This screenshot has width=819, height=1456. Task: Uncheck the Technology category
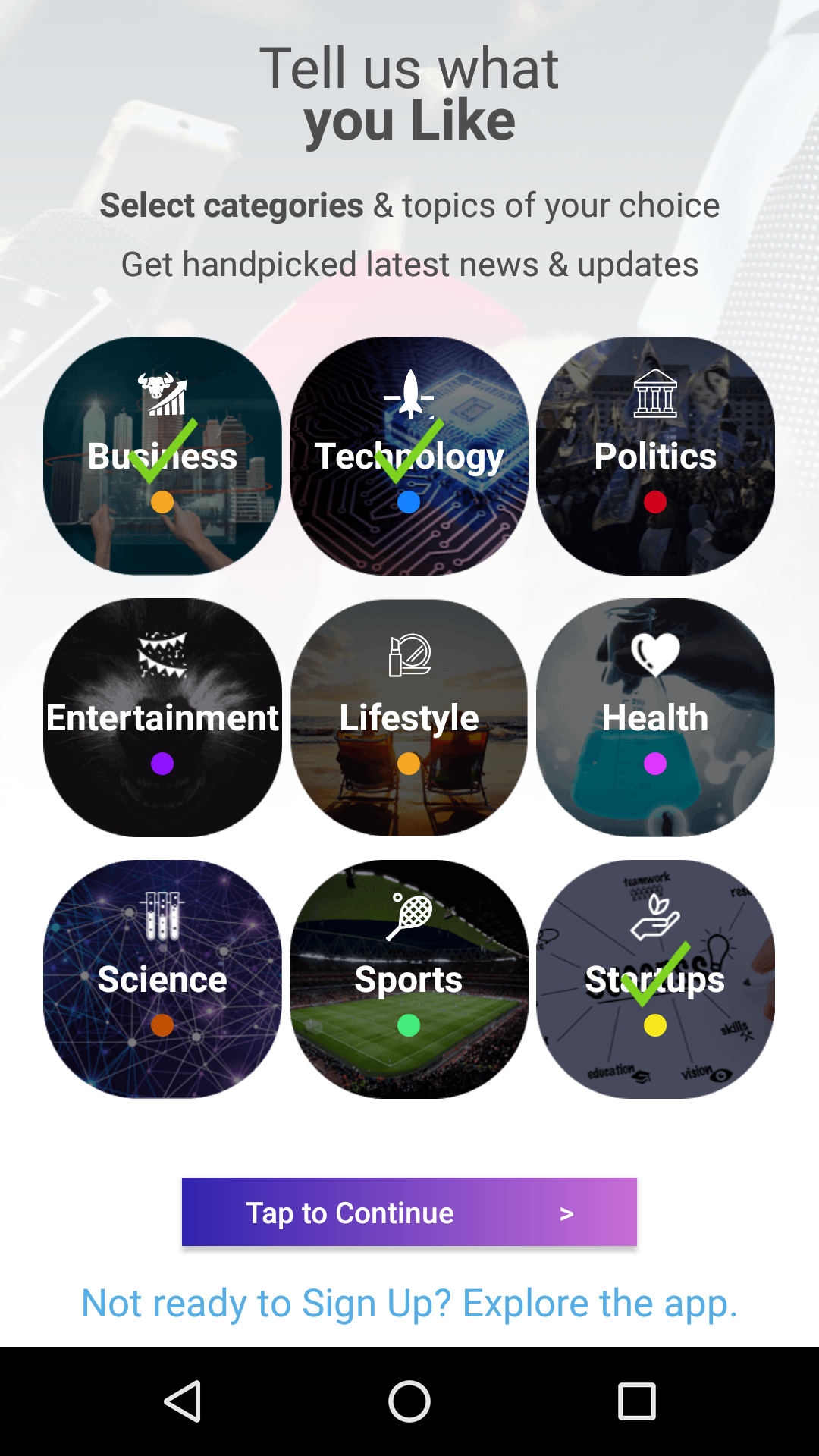click(409, 456)
